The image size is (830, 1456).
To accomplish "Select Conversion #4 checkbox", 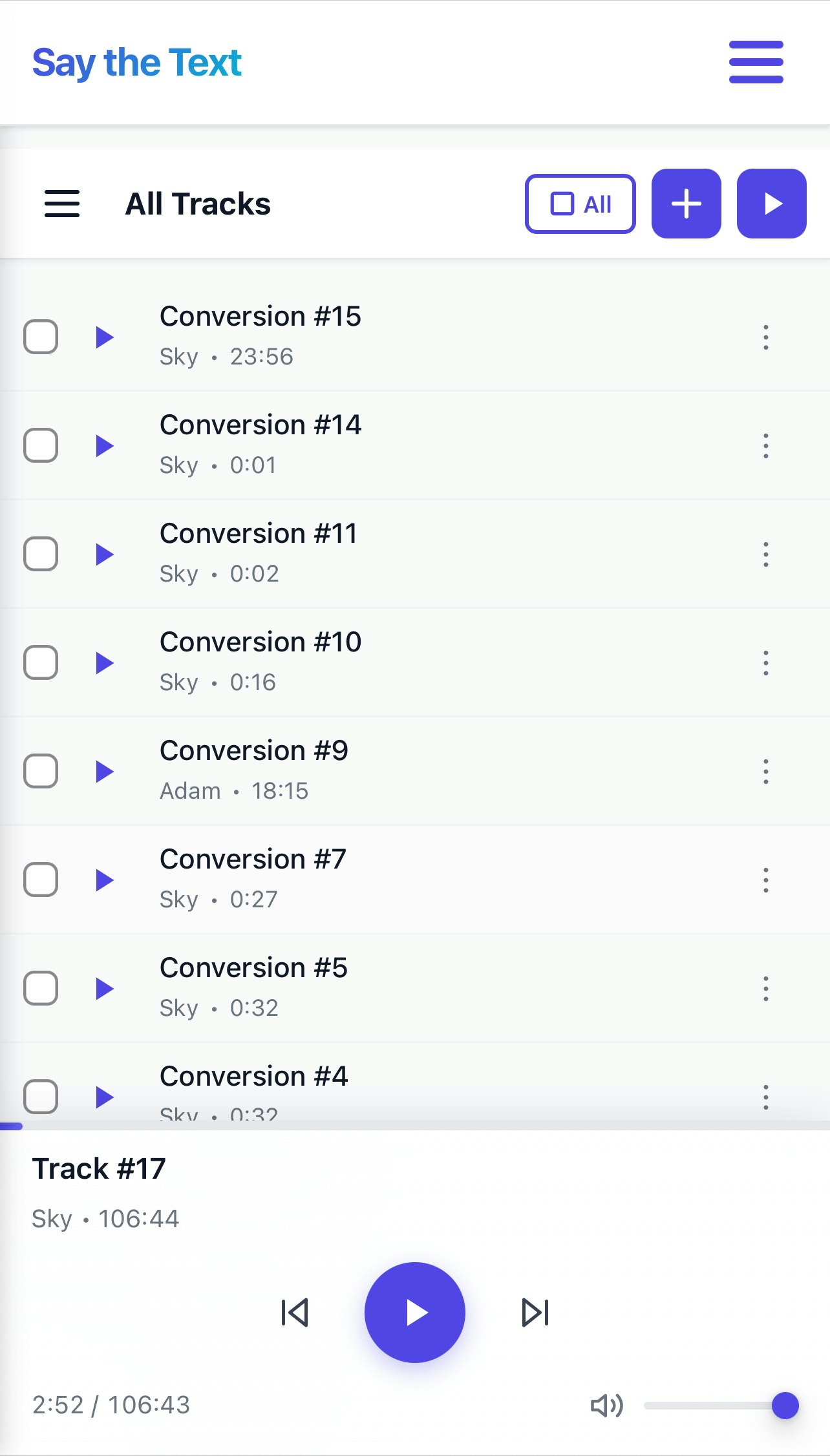I will pyautogui.click(x=41, y=1096).
